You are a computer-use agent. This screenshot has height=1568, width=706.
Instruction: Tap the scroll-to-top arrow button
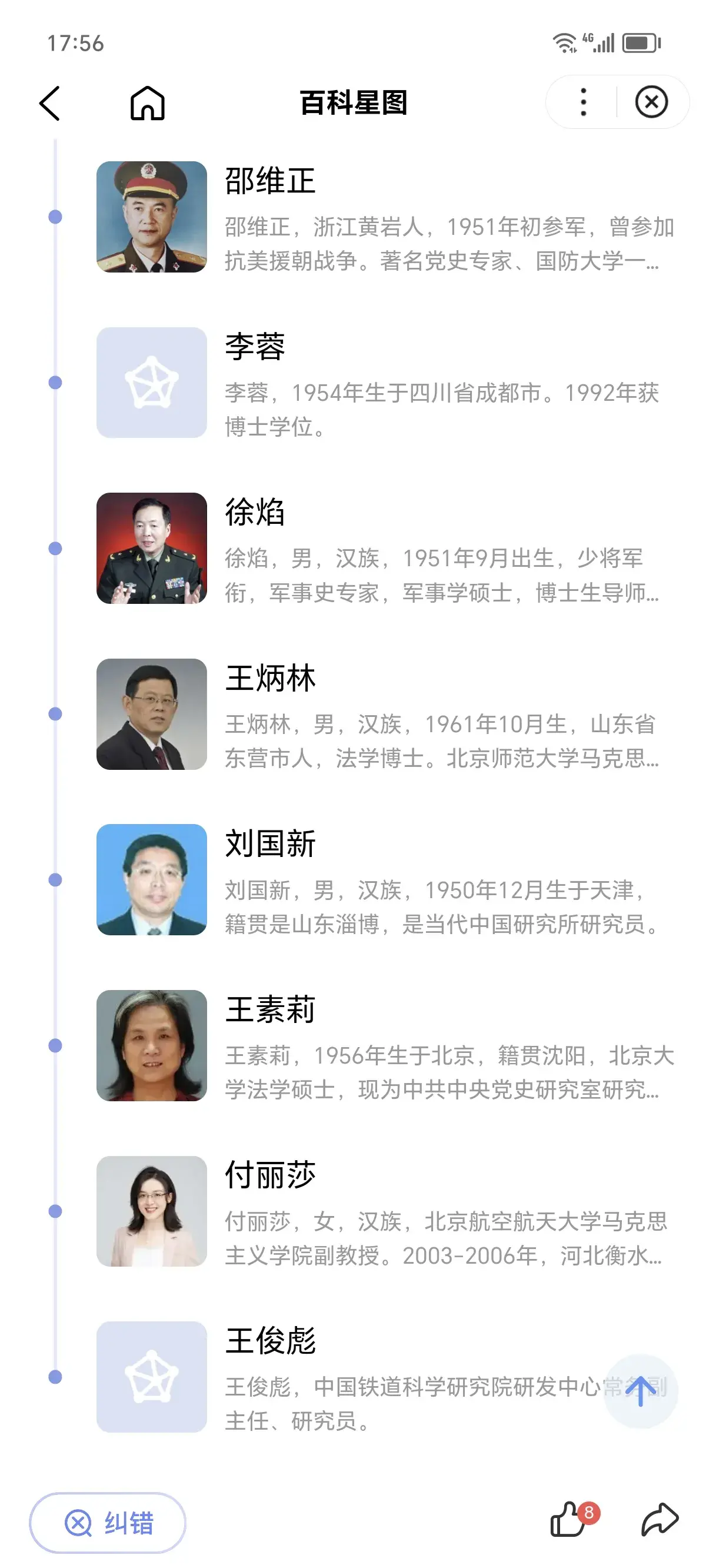640,1391
